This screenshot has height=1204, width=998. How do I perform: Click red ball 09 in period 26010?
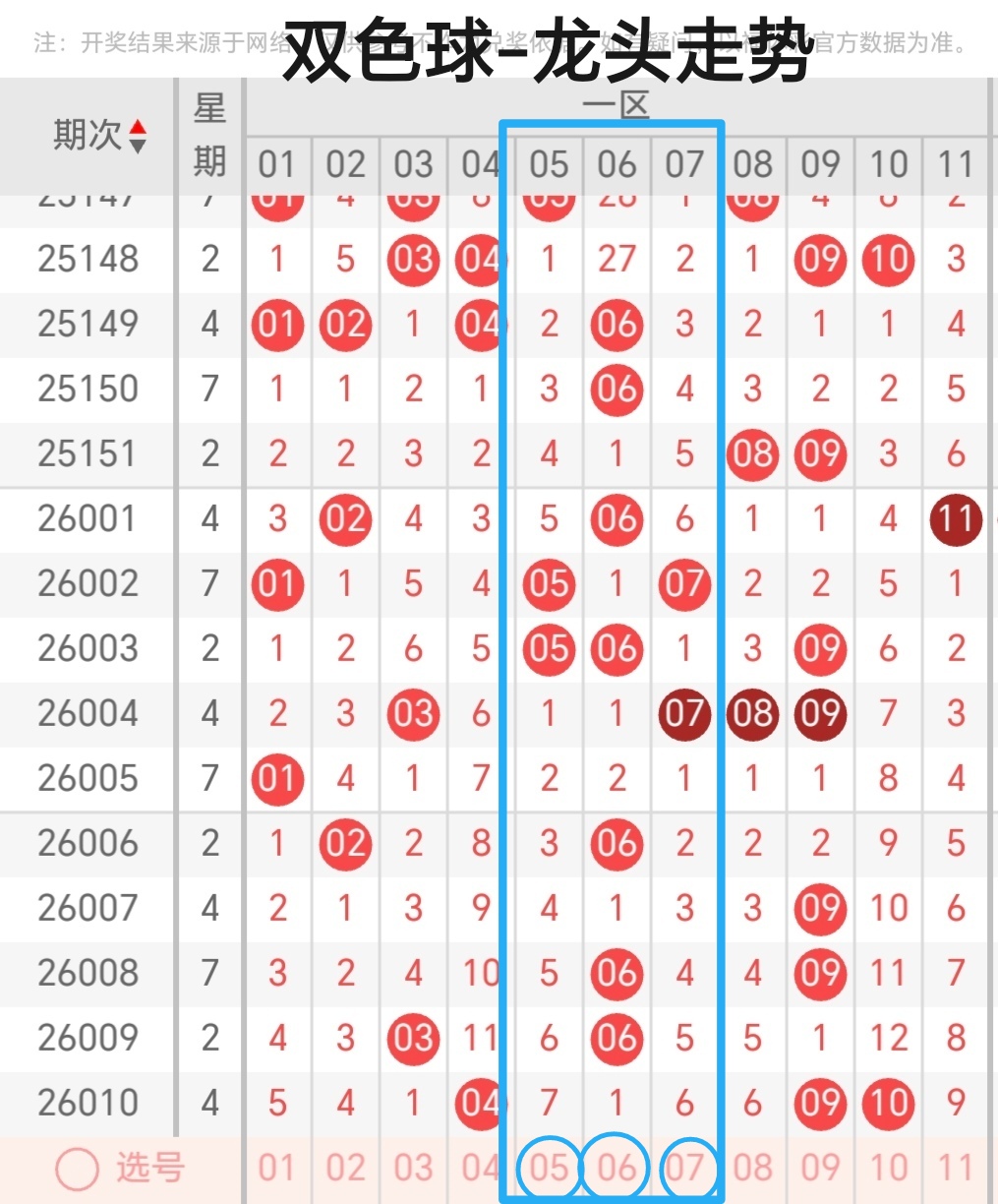pos(820,1103)
